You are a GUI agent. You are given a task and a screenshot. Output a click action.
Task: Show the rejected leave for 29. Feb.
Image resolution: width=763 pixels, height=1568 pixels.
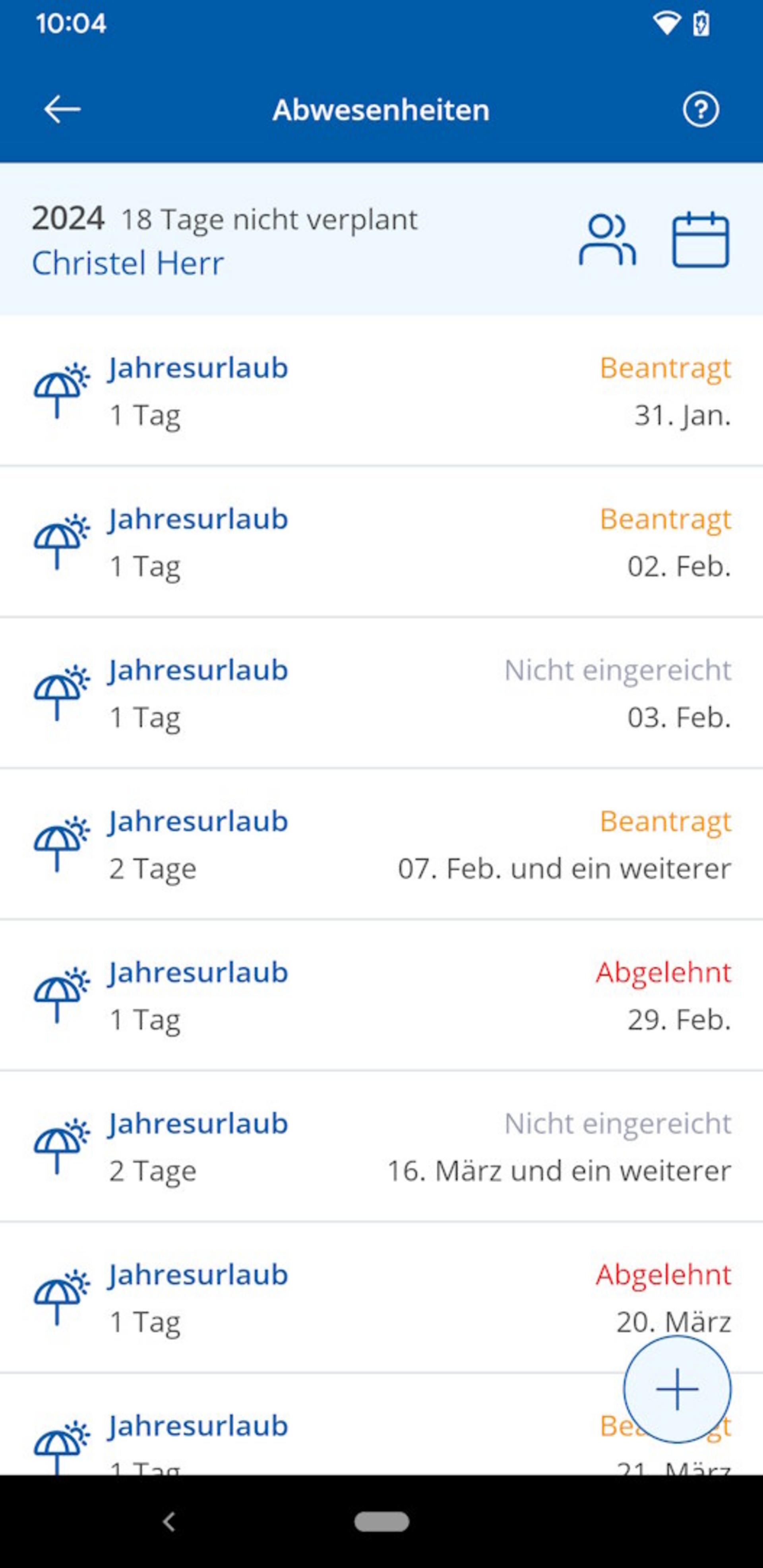(x=381, y=995)
